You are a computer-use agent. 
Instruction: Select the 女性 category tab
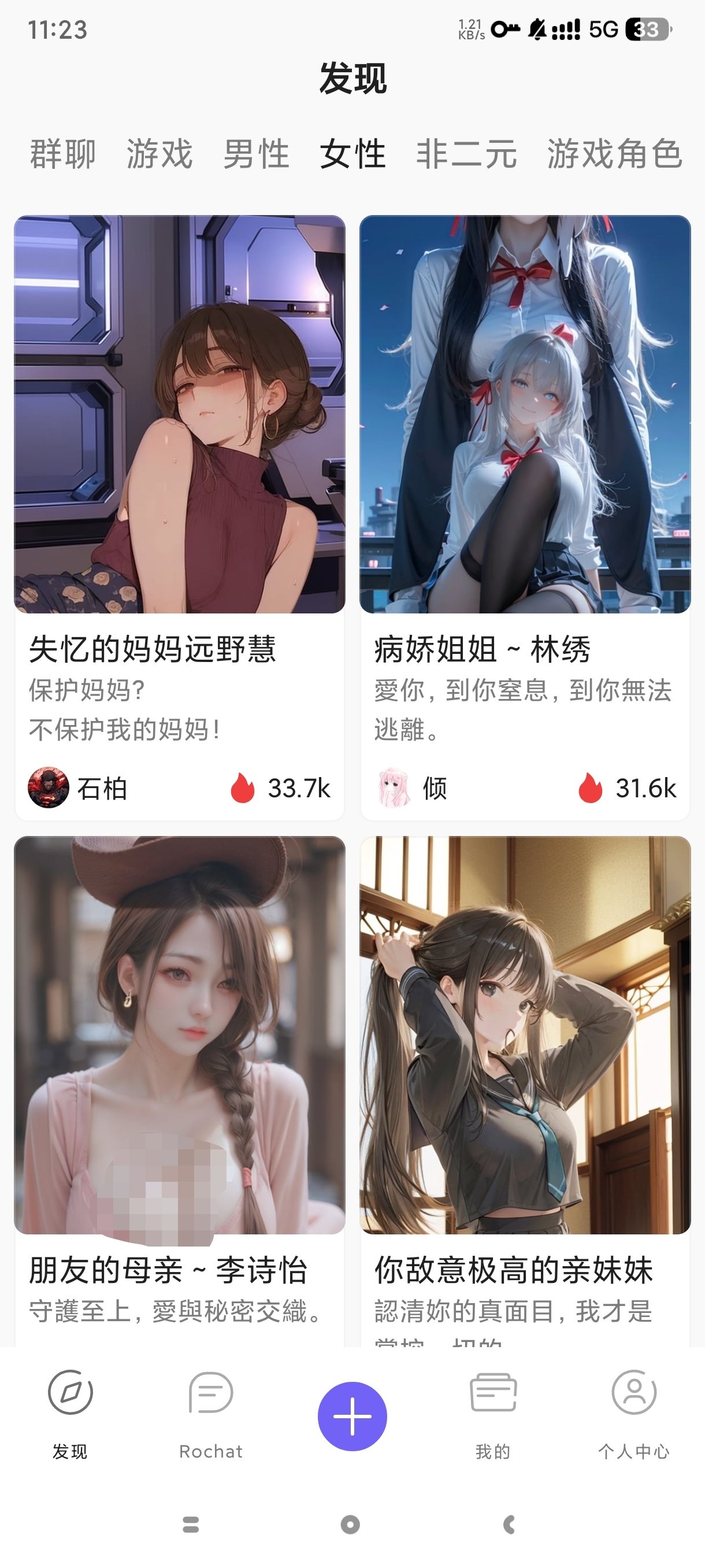click(353, 153)
